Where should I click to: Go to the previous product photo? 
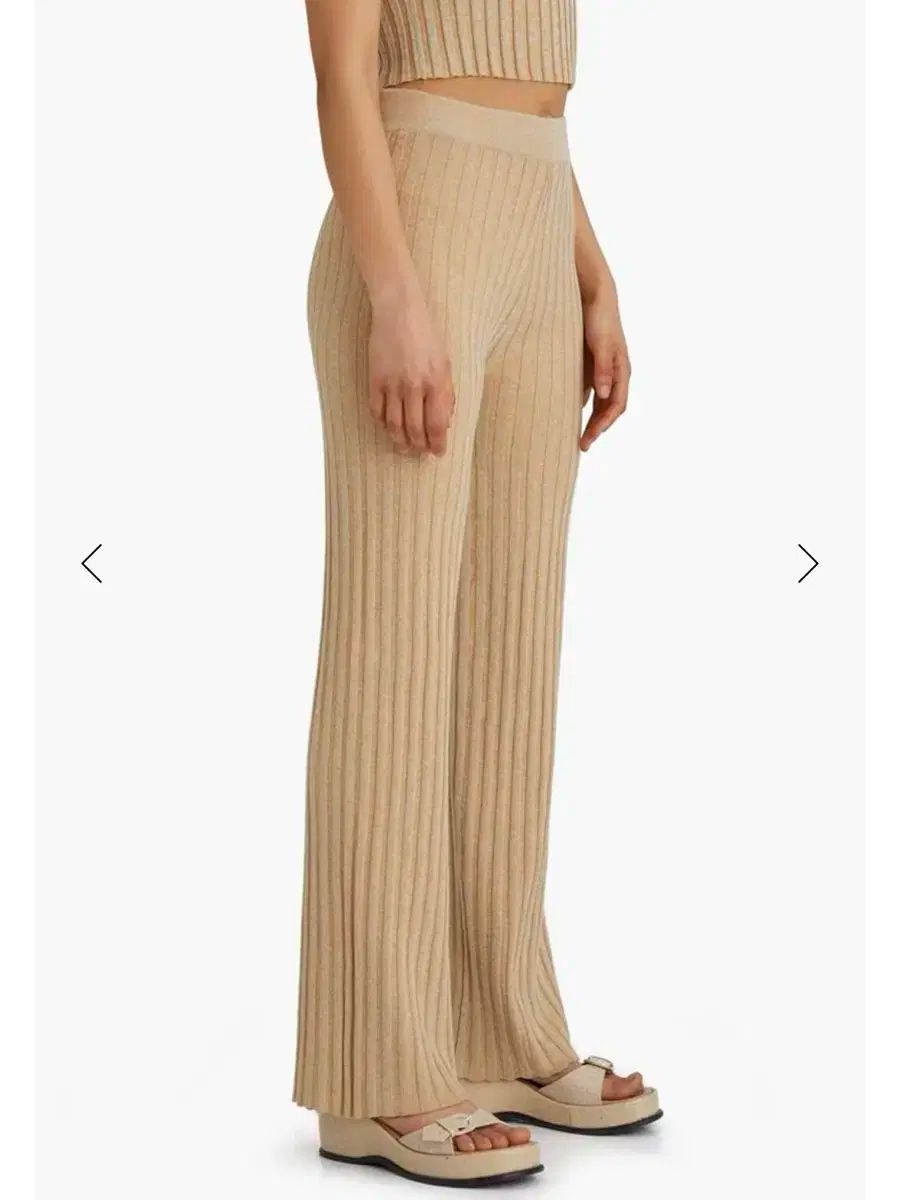pyautogui.click(x=92, y=564)
